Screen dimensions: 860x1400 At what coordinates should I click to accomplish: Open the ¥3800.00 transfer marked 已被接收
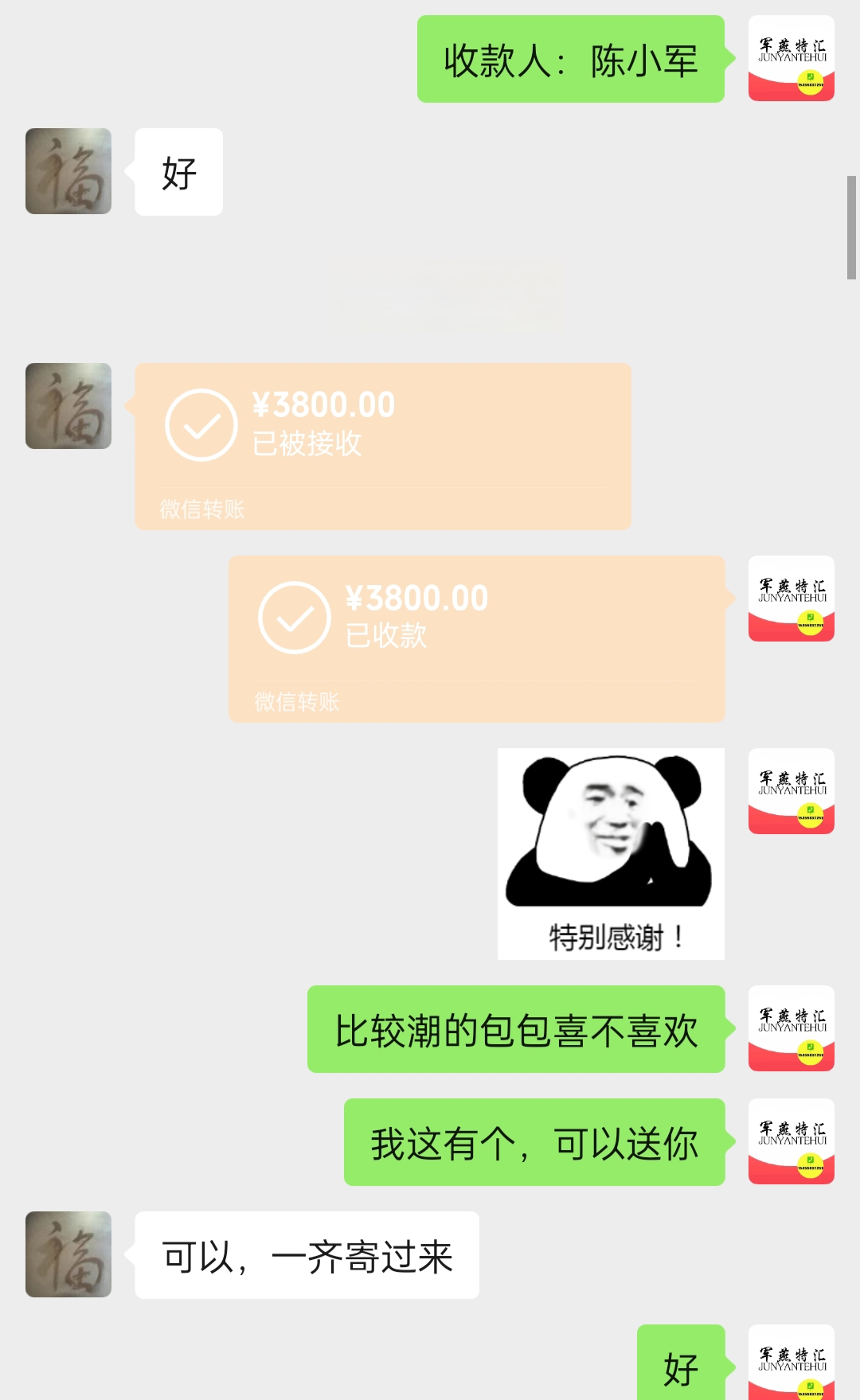click(x=383, y=447)
